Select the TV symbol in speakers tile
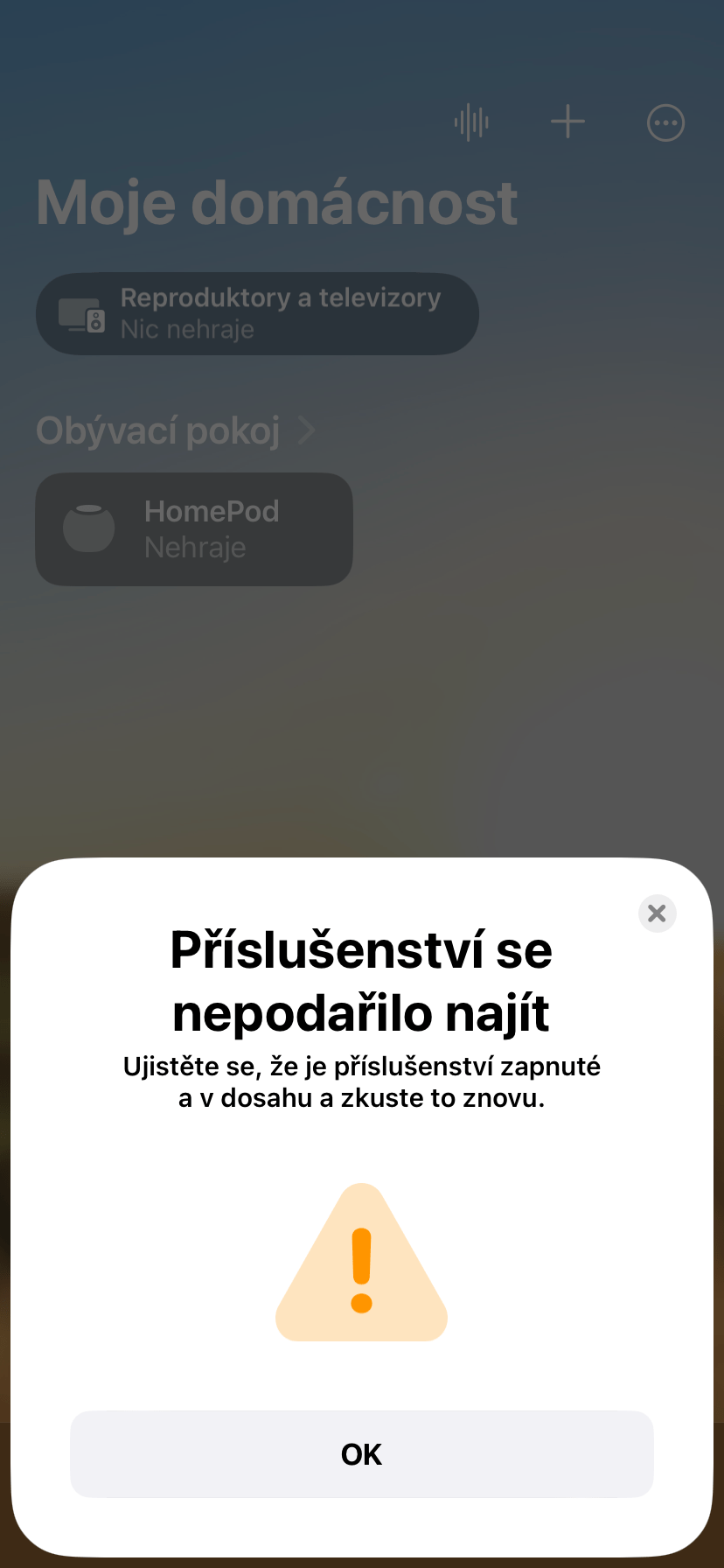This screenshot has height=1568, width=724. point(77,311)
